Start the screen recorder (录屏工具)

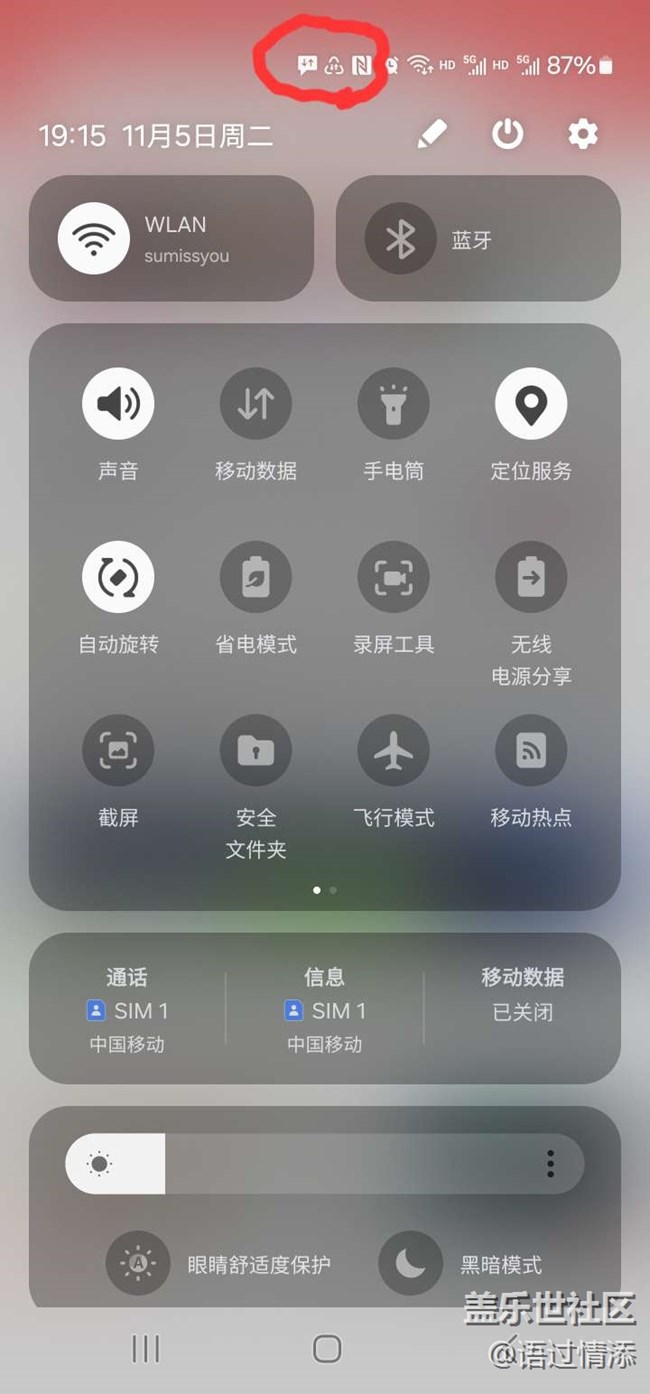[x=394, y=577]
